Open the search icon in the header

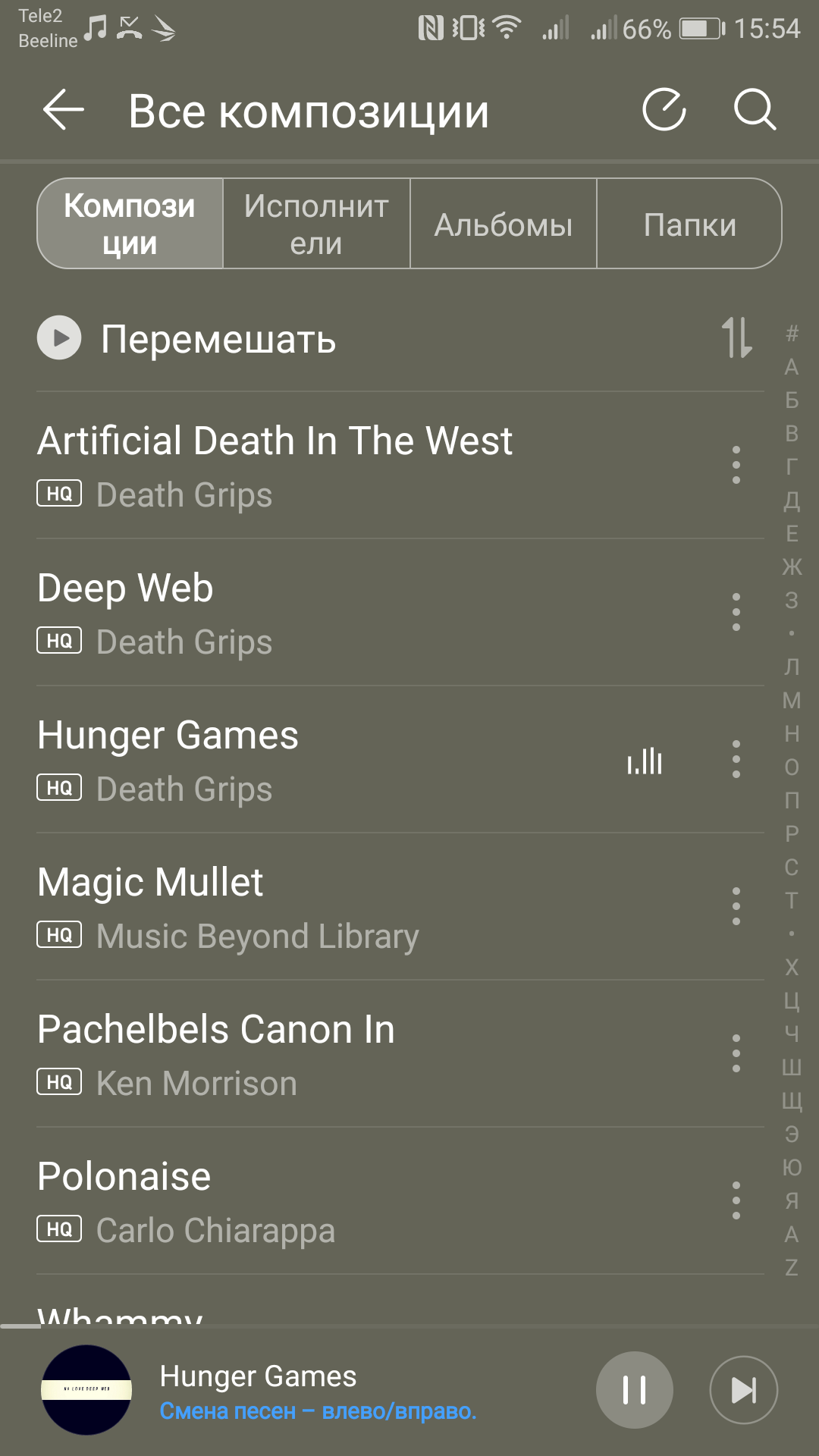coord(755,111)
